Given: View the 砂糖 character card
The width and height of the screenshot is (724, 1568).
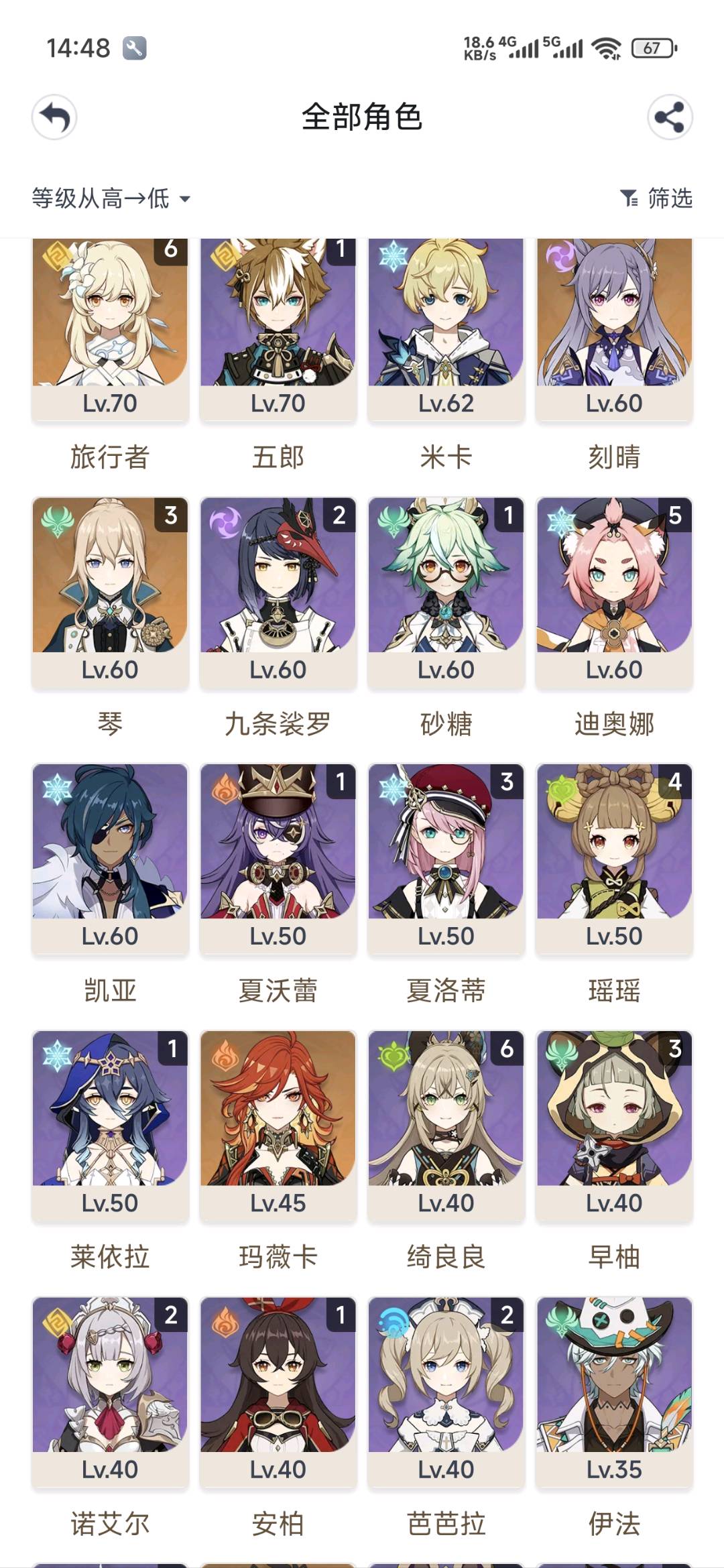Looking at the screenshot, I should [x=446, y=583].
